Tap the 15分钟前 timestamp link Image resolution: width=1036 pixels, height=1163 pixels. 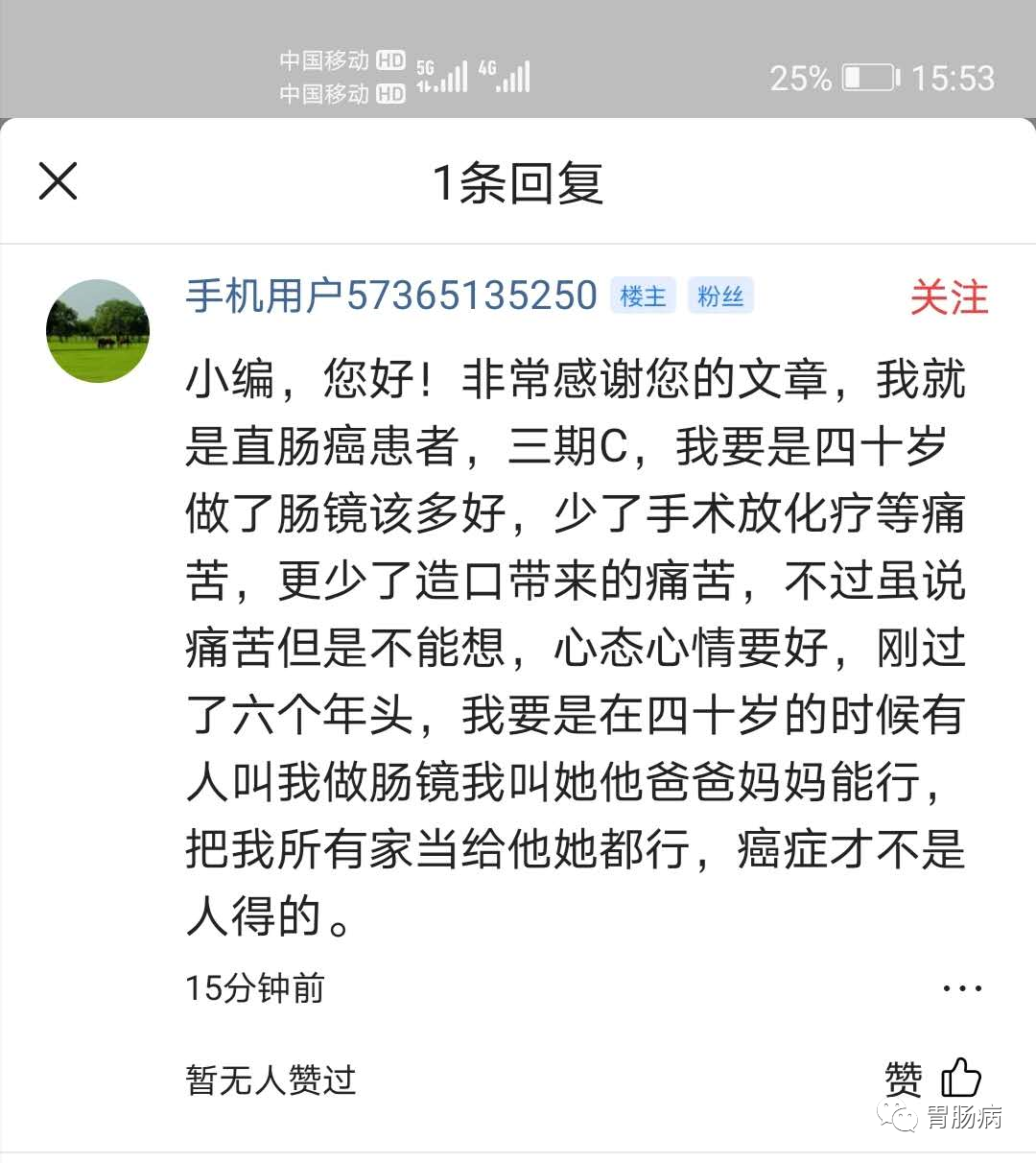coord(254,987)
